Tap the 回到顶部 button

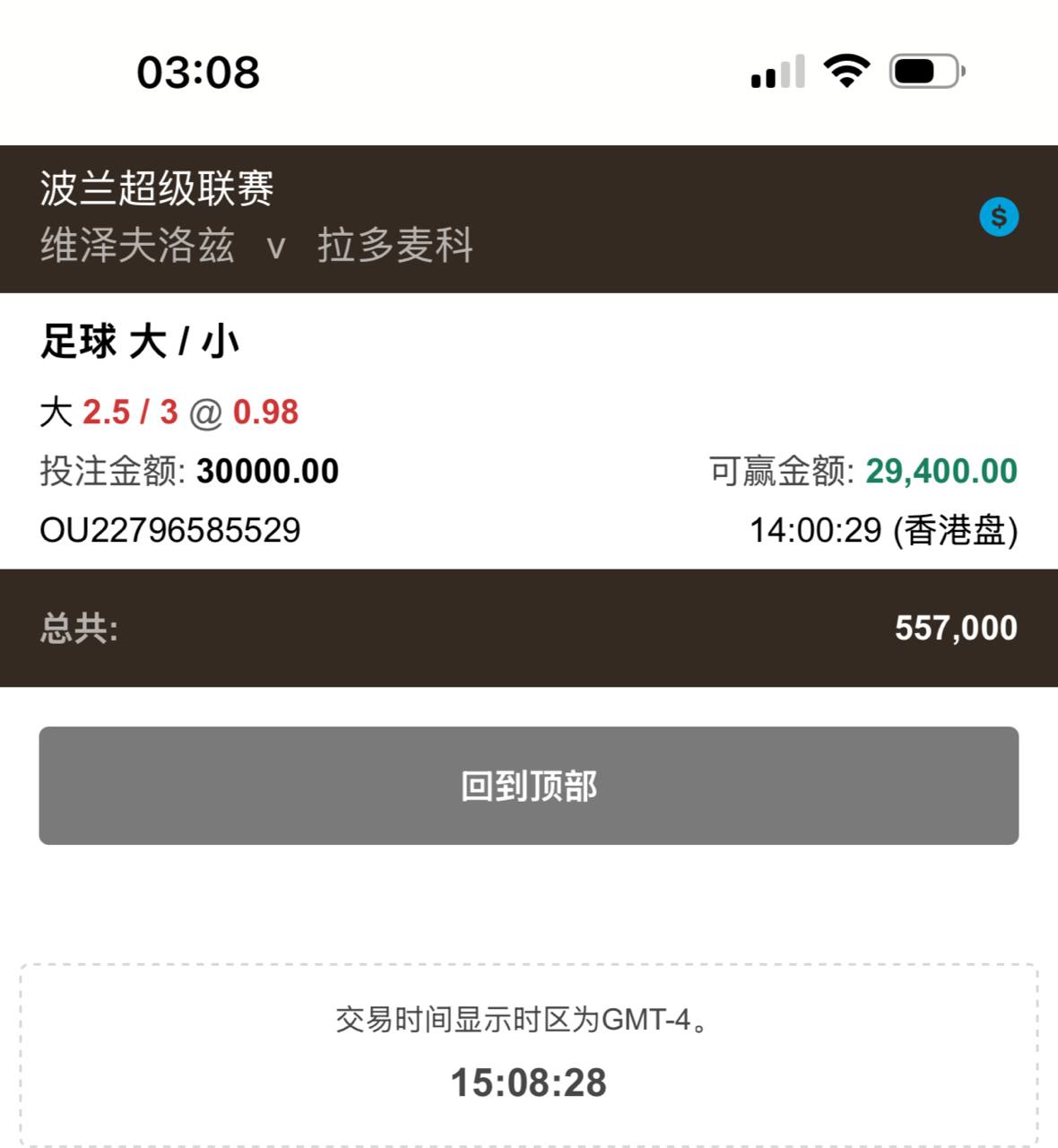tap(528, 786)
